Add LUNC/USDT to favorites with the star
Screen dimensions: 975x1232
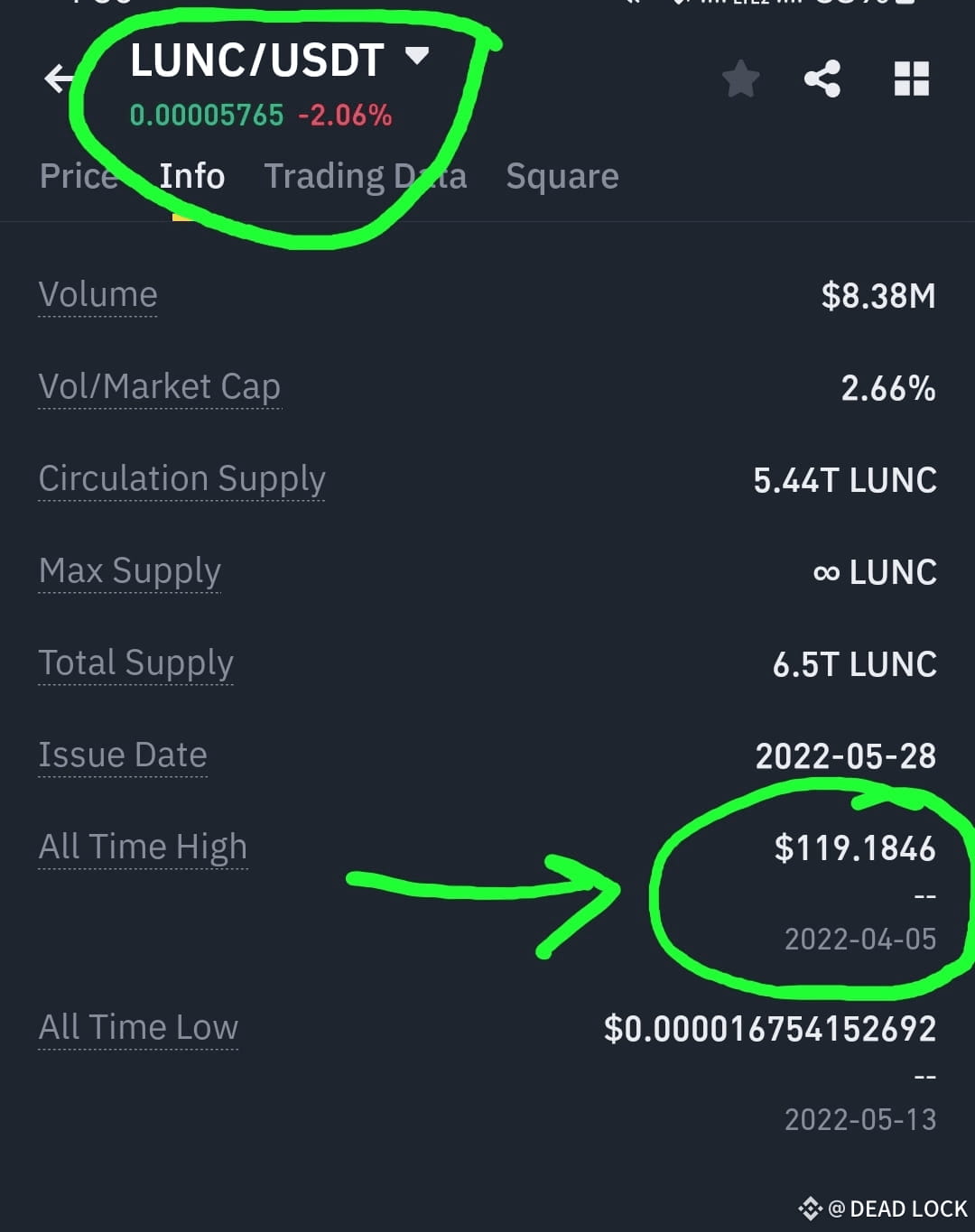[741, 79]
